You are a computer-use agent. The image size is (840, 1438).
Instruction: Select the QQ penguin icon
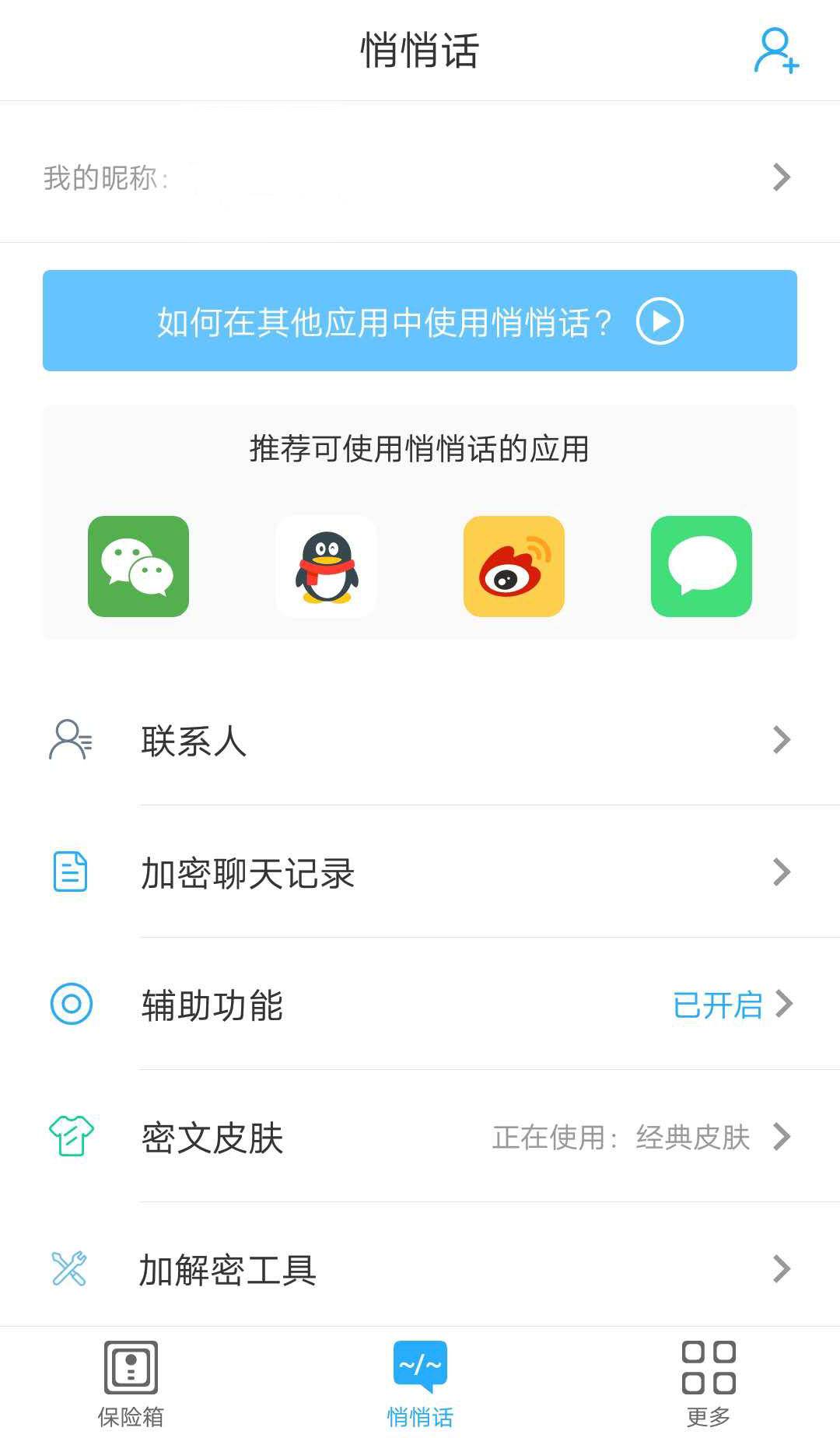click(x=326, y=566)
